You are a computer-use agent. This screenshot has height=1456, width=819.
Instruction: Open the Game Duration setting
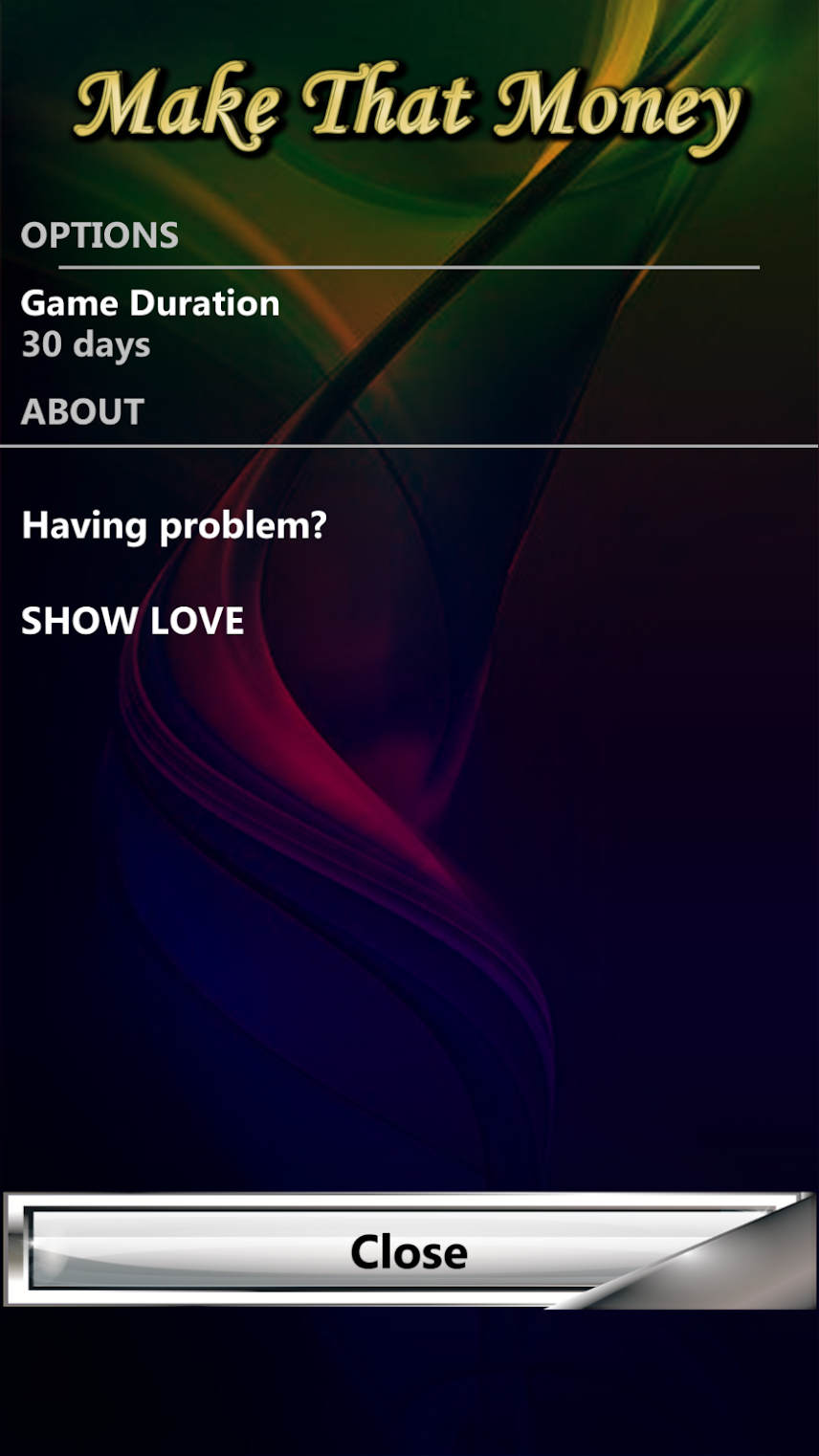point(150,323)
